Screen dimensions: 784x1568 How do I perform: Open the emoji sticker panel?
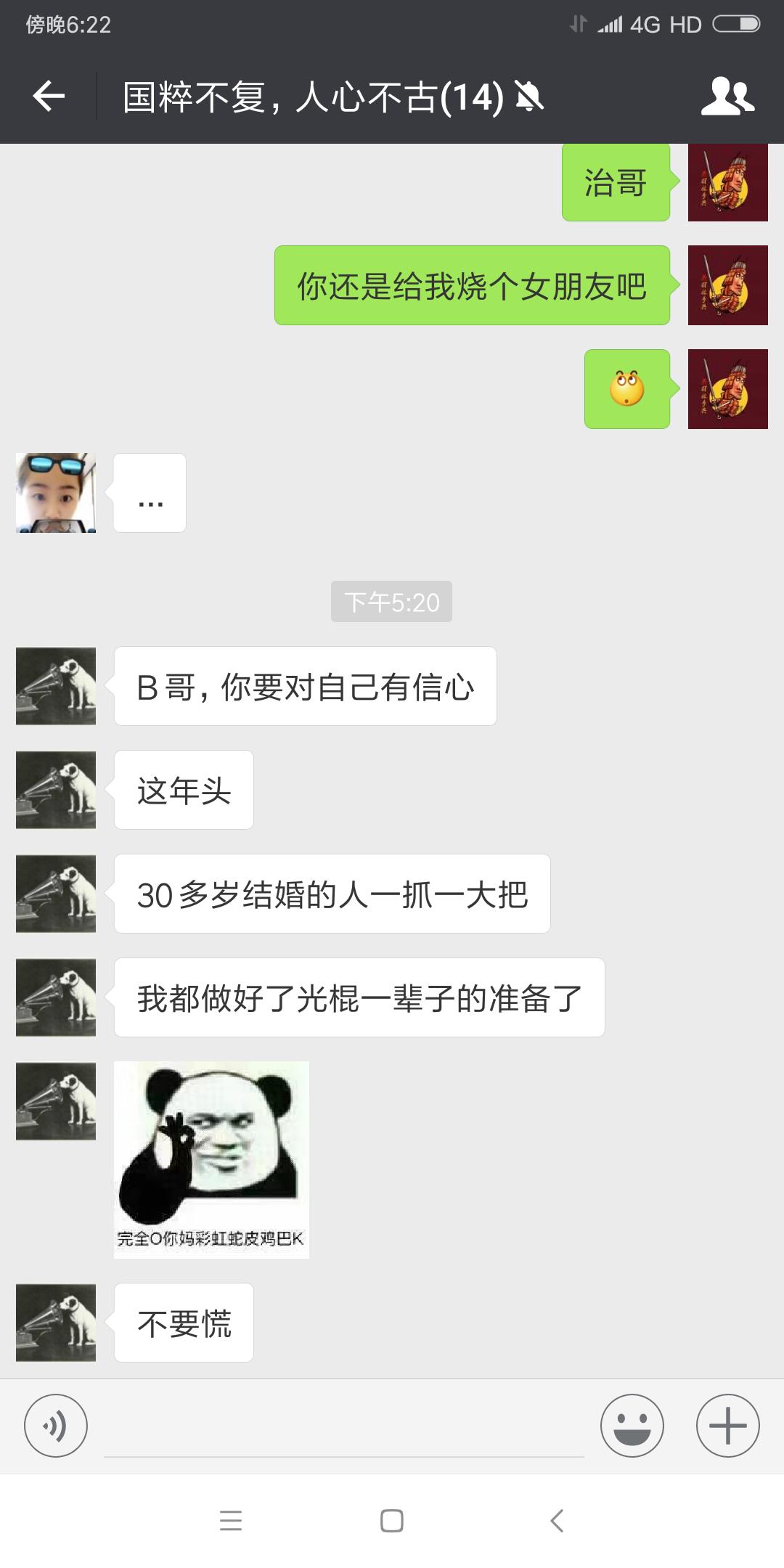tap(632, 1426)
